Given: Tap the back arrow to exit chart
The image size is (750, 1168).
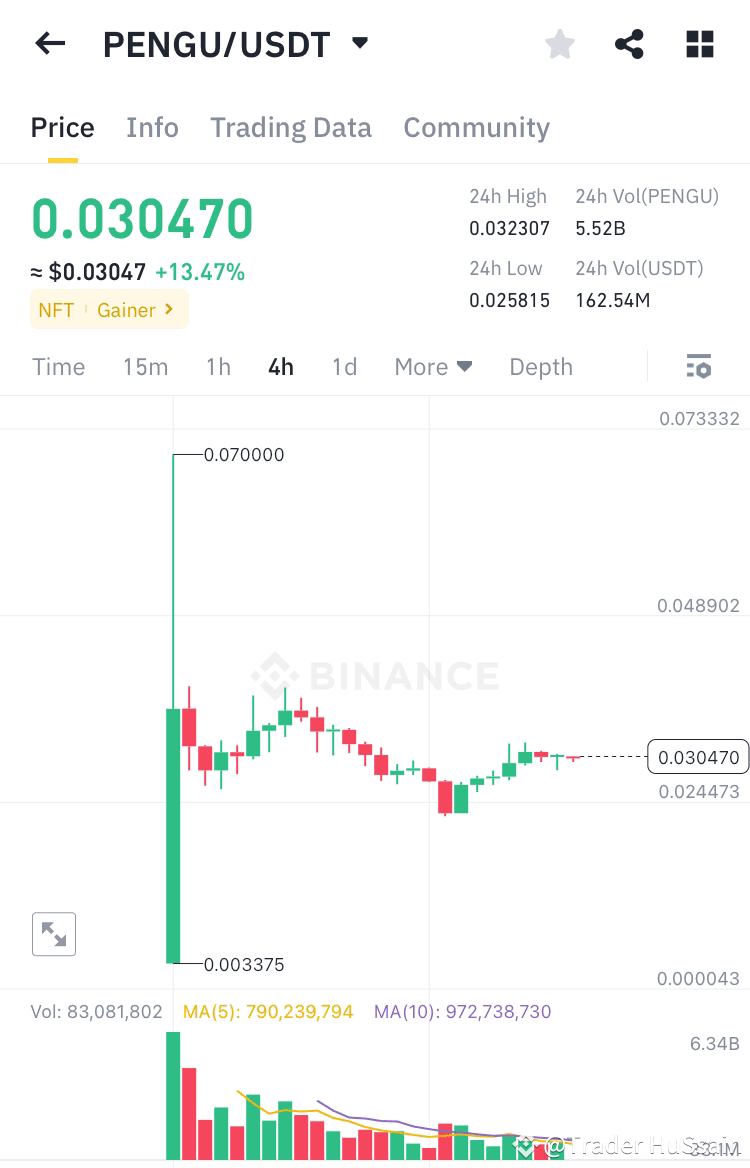Looking at the screenshot, I should pos(50,43).
